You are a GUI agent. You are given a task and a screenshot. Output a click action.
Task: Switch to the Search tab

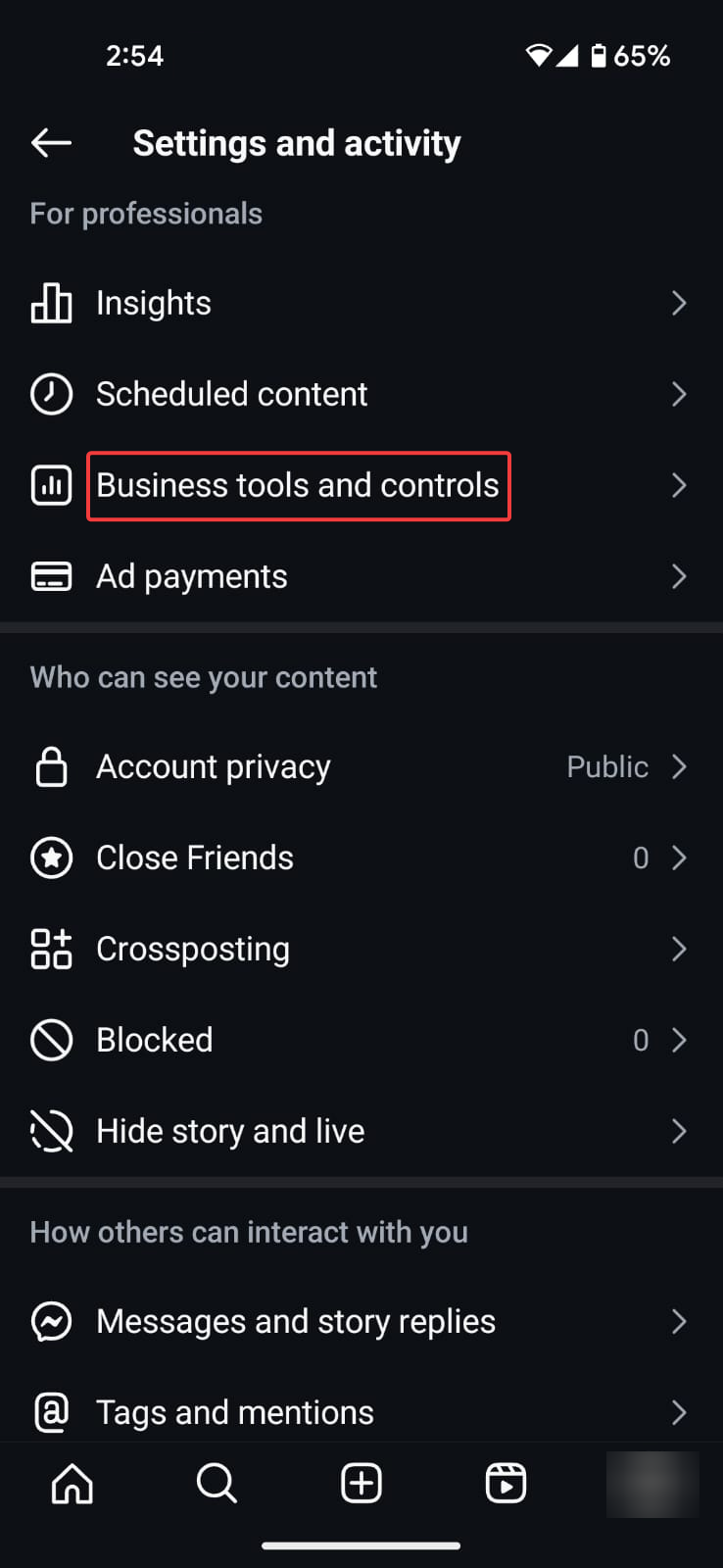217,1483
